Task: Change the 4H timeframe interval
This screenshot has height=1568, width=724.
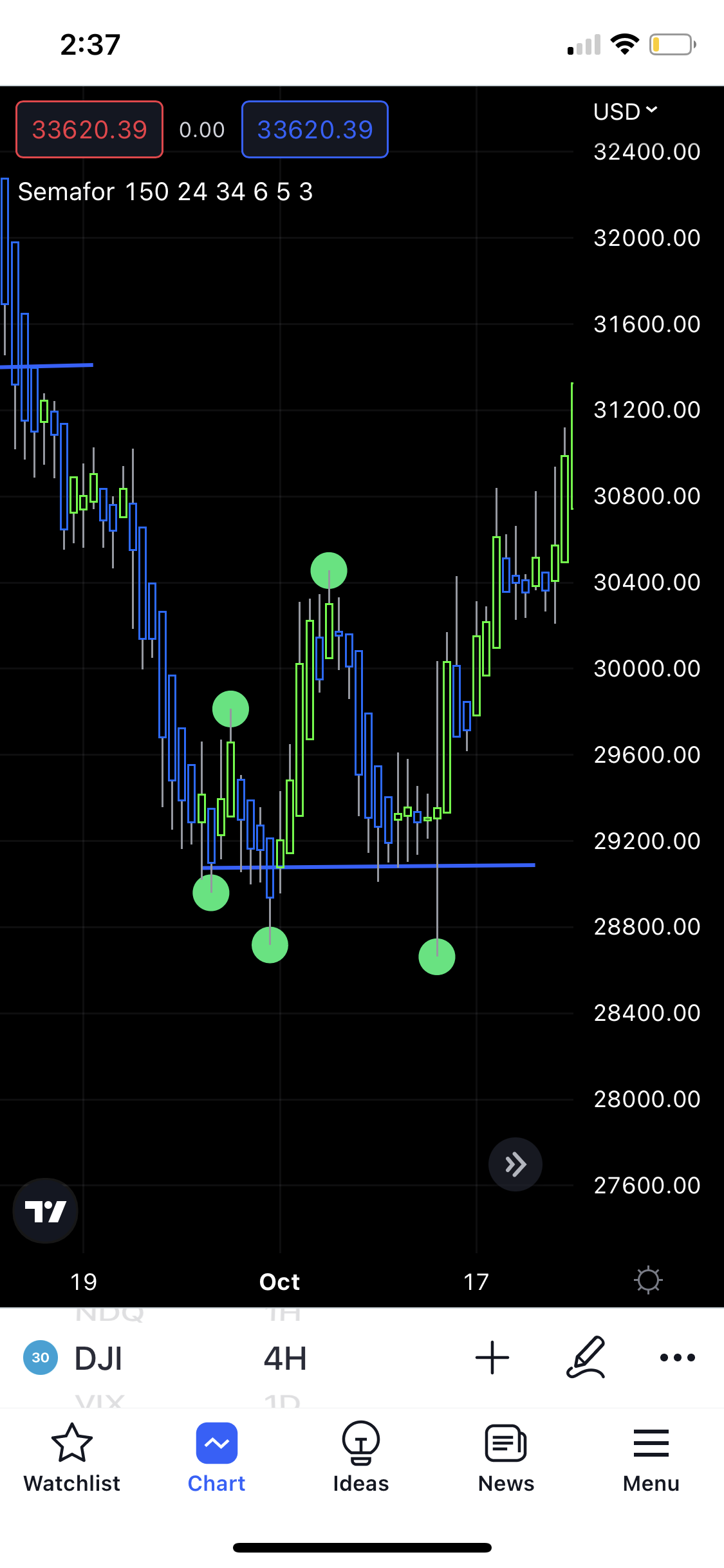Action: tap(285, 1358)
